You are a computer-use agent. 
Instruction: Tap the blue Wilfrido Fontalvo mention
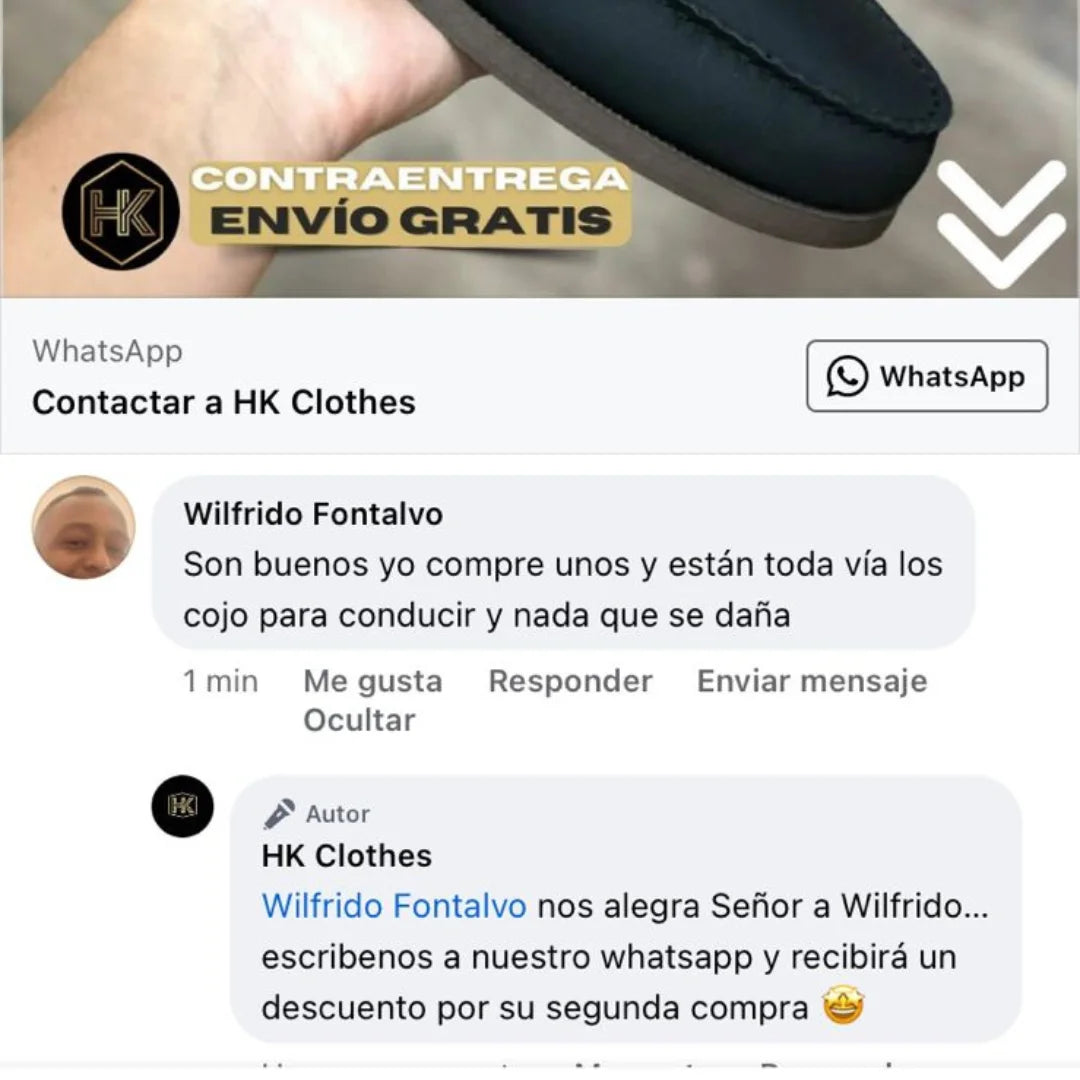click(393, 906)
